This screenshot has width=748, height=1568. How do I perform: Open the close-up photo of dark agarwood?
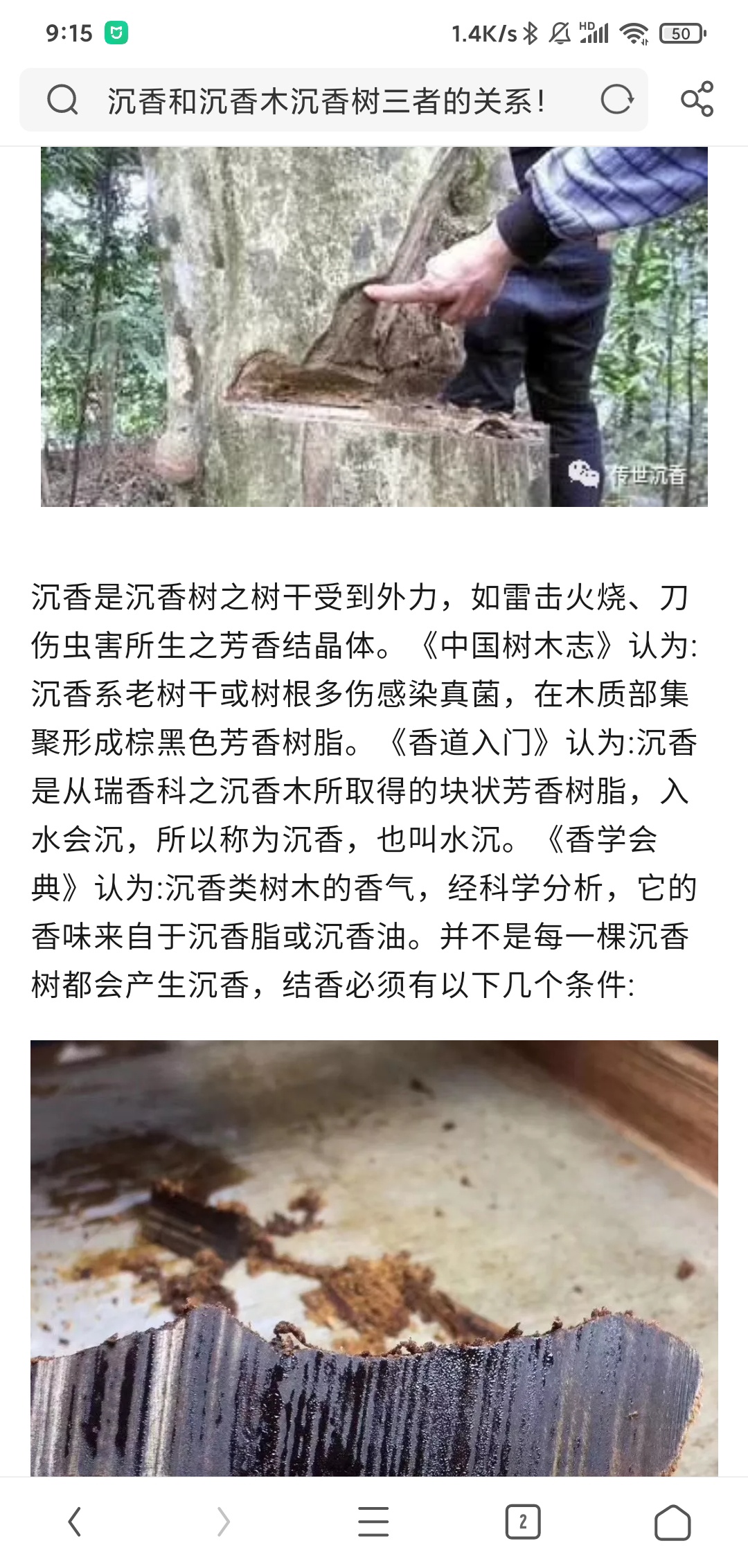[374, 1257]
